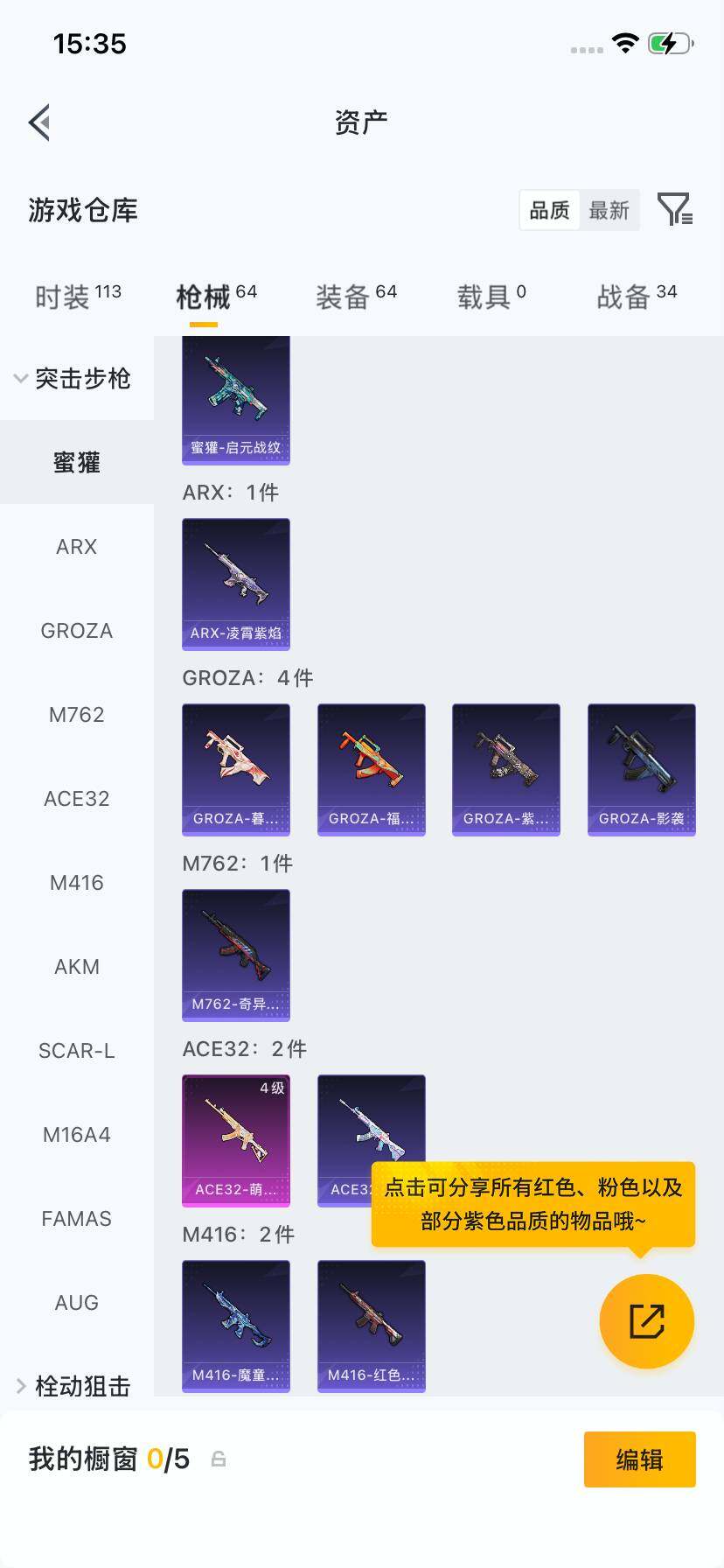
Task: Open the GROZA-影袭 skin card
Action: pos(641,769)
